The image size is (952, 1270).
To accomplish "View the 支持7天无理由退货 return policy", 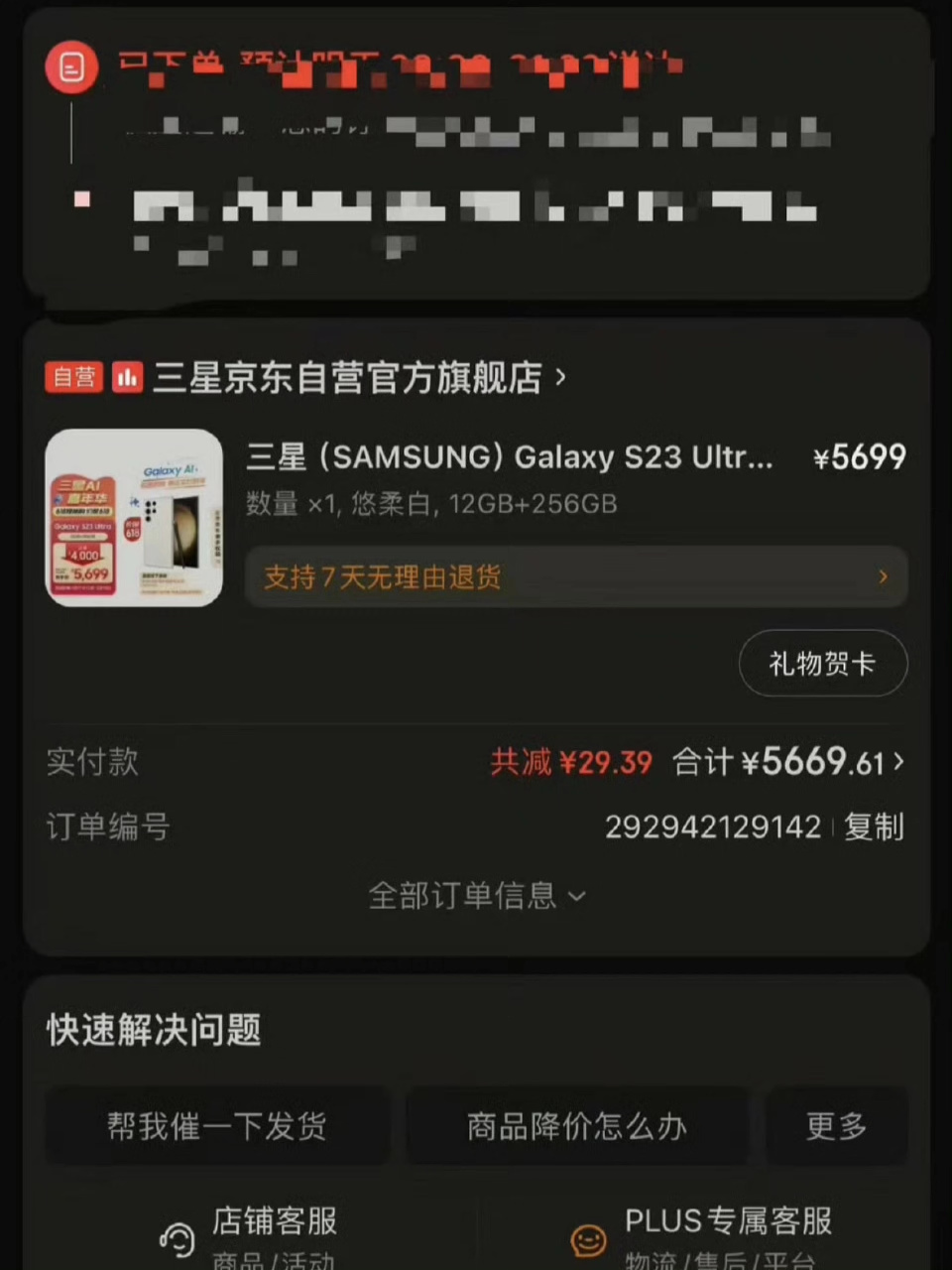I will coord(575,576).
